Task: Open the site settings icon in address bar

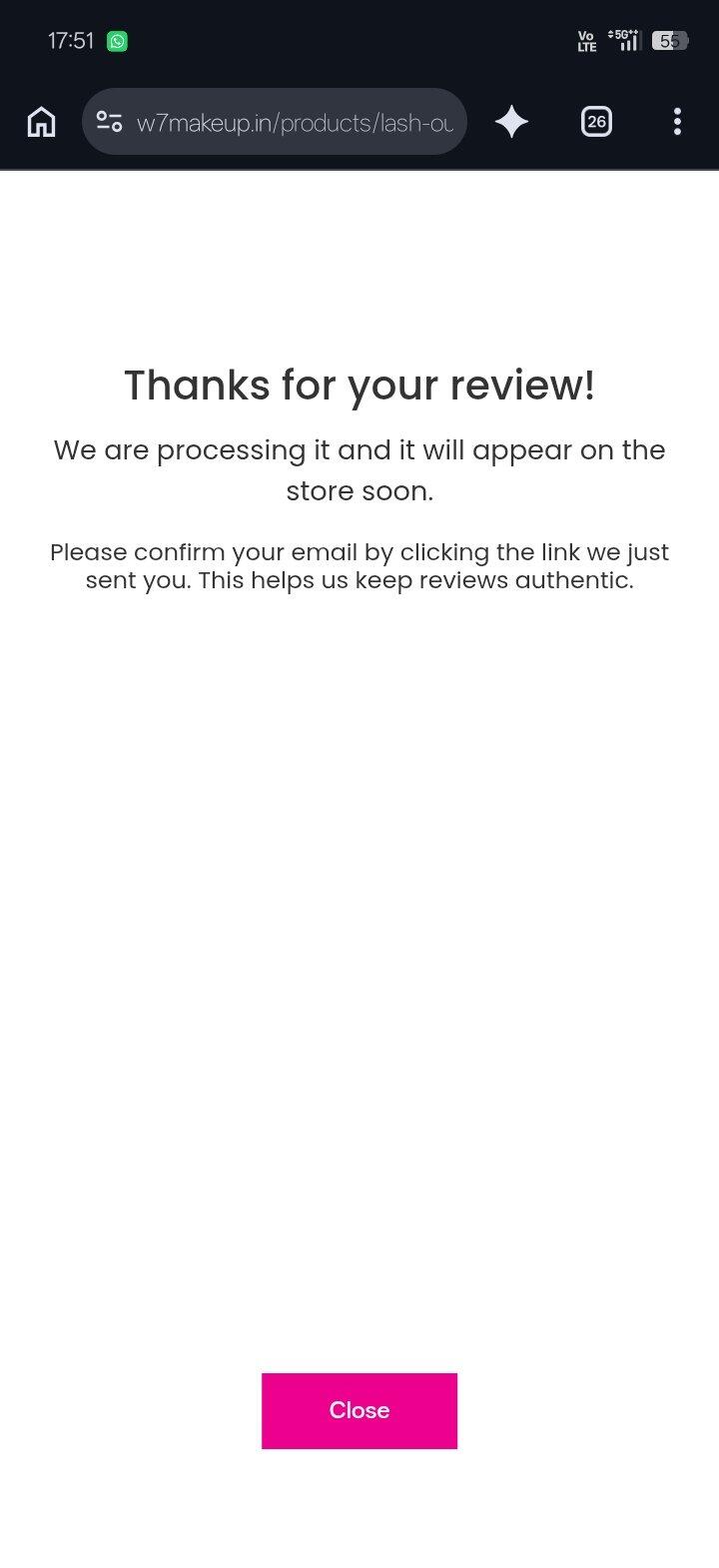Action: click(109, 122)
